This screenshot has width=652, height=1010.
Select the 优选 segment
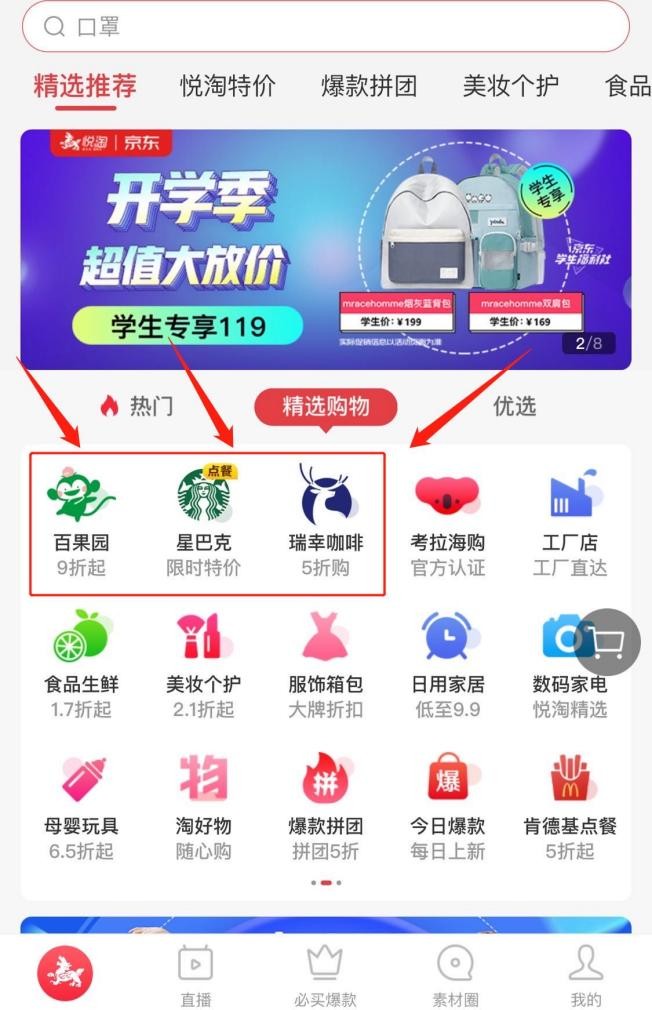point(514,406)
